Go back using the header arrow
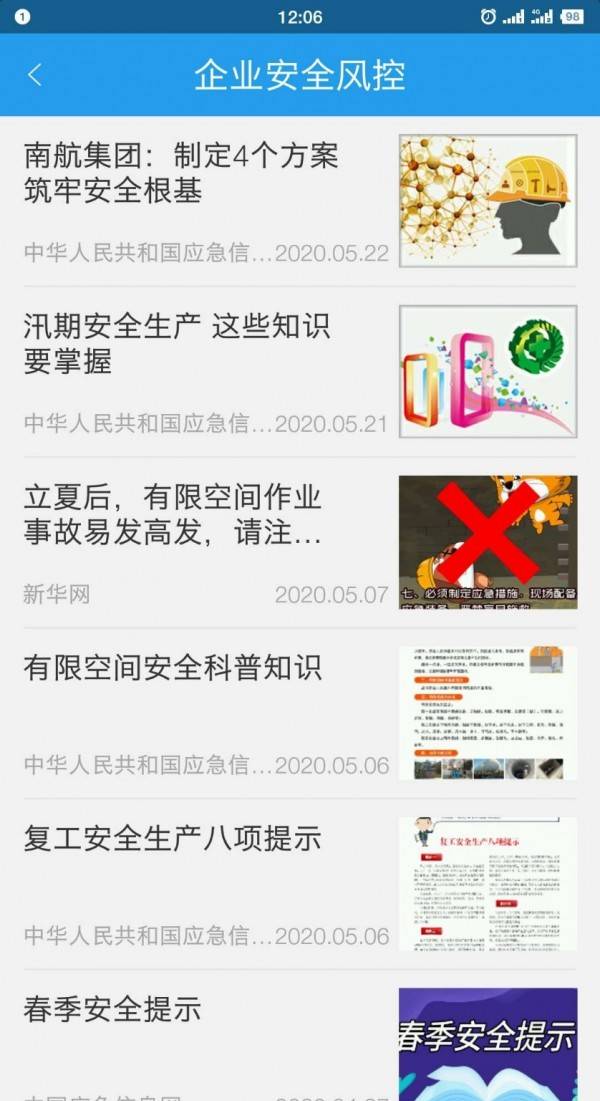600x1101 pixels. pos(35,75)
